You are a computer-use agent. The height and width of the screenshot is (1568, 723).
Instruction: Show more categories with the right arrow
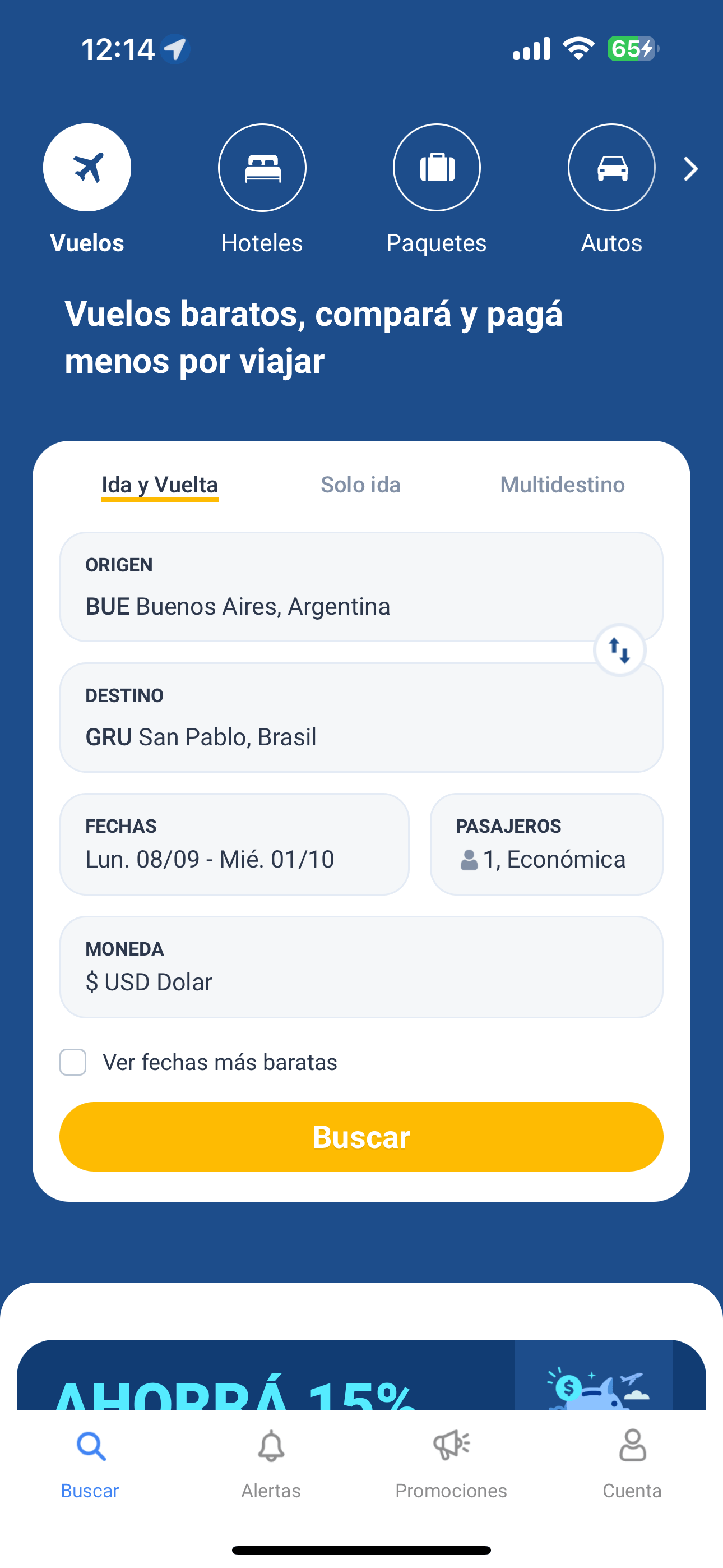[690, 169]
